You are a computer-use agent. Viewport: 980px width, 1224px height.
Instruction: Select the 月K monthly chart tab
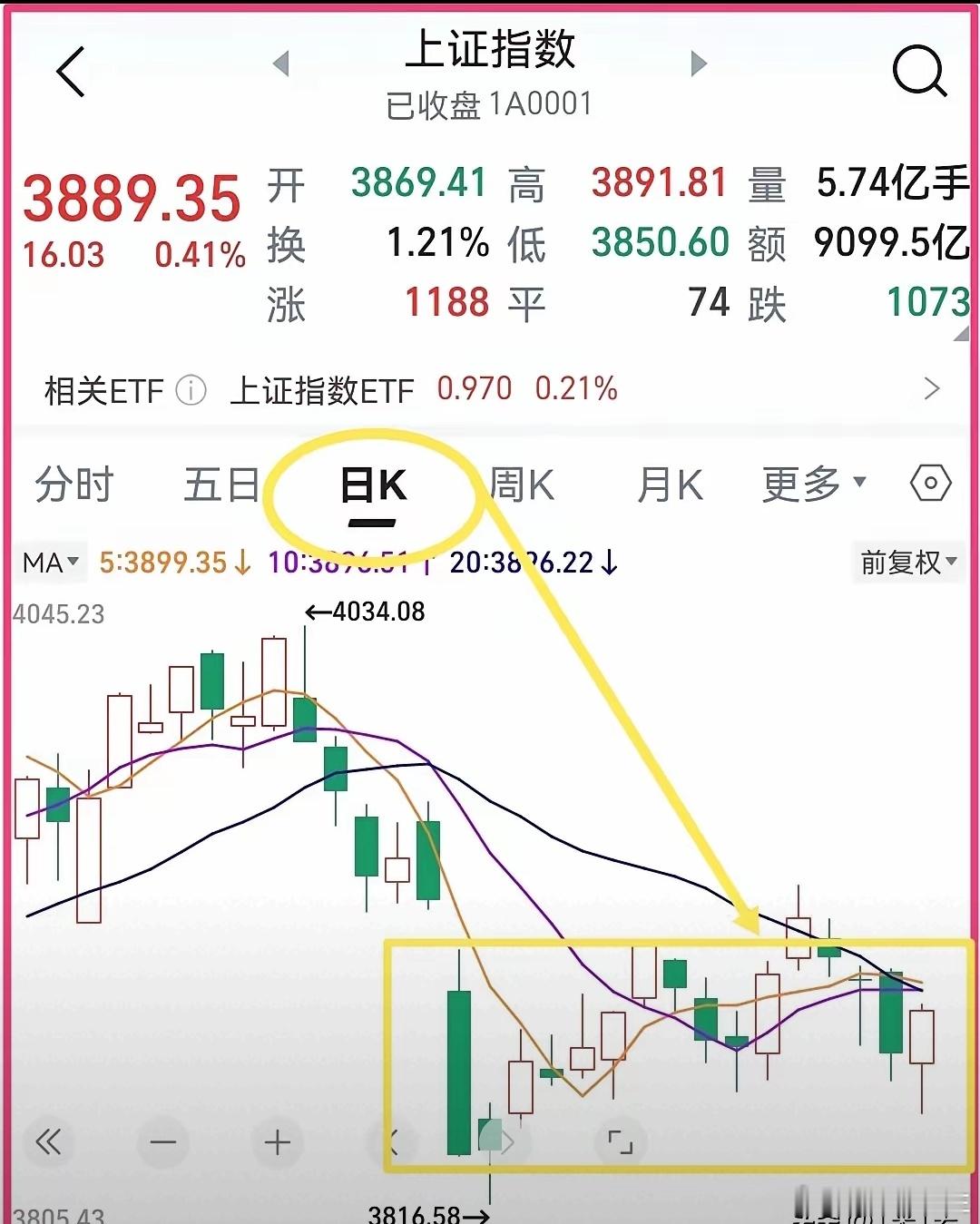pos(671,485)
